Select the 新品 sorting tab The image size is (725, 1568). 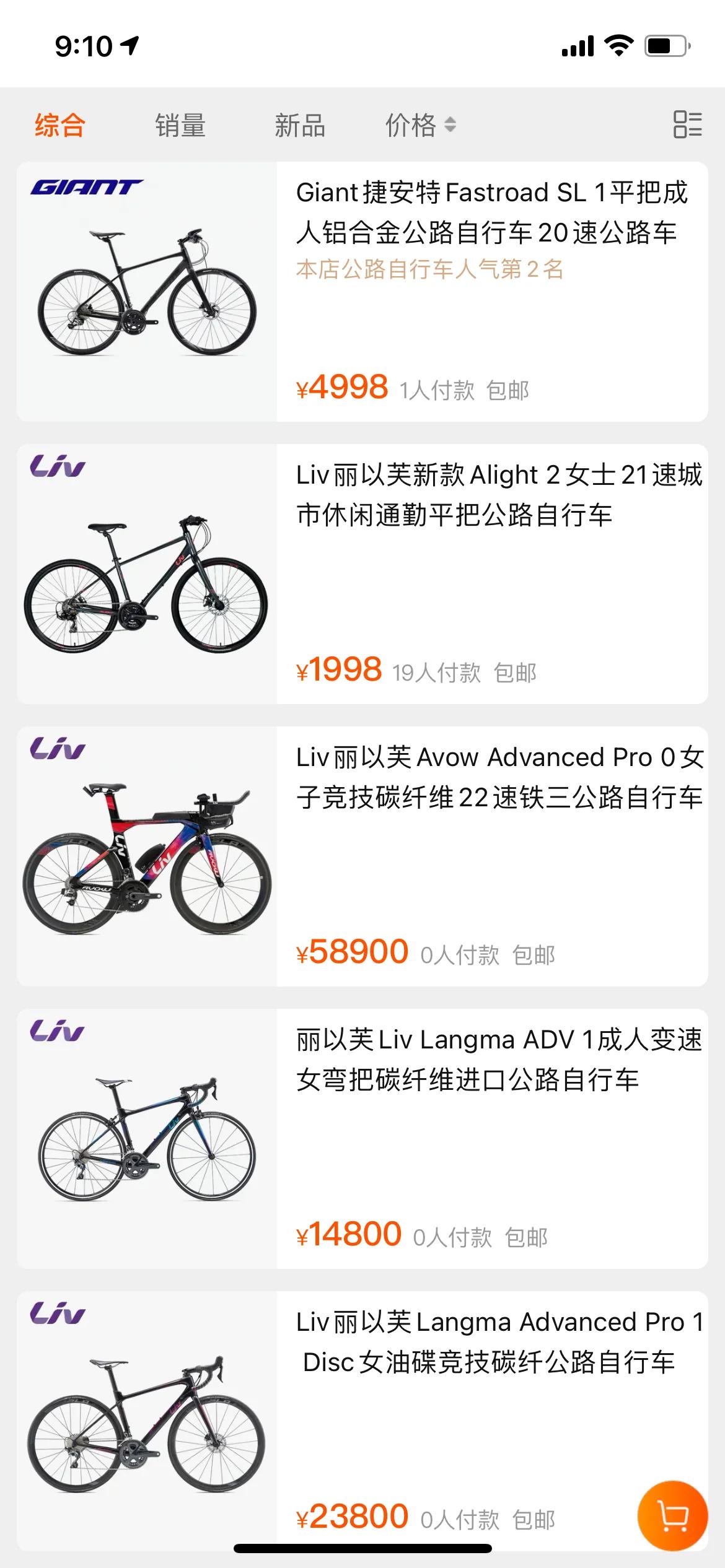coord(301,125)
